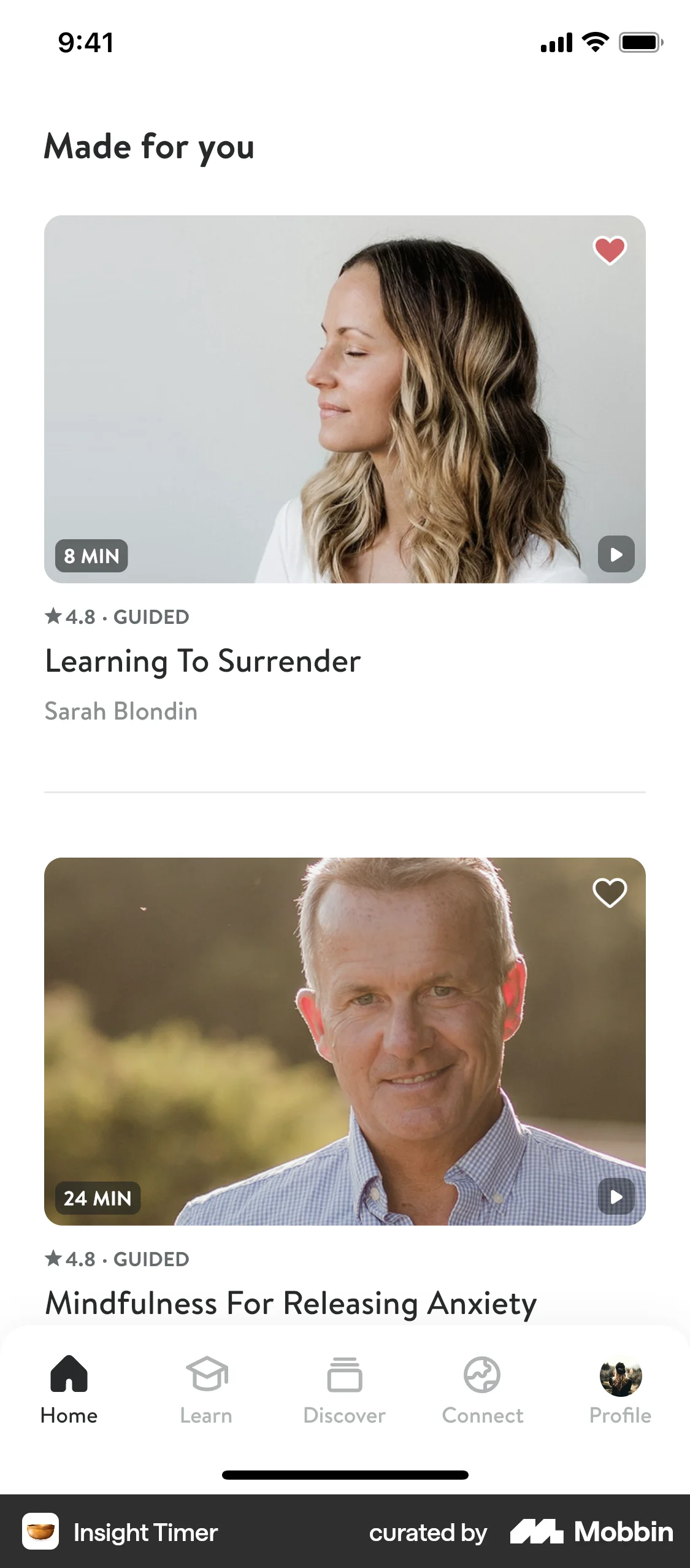The height and width of the screenshot is (1568, 690).
Task: Tap the home indicator bar
Action: (345, 1474)
